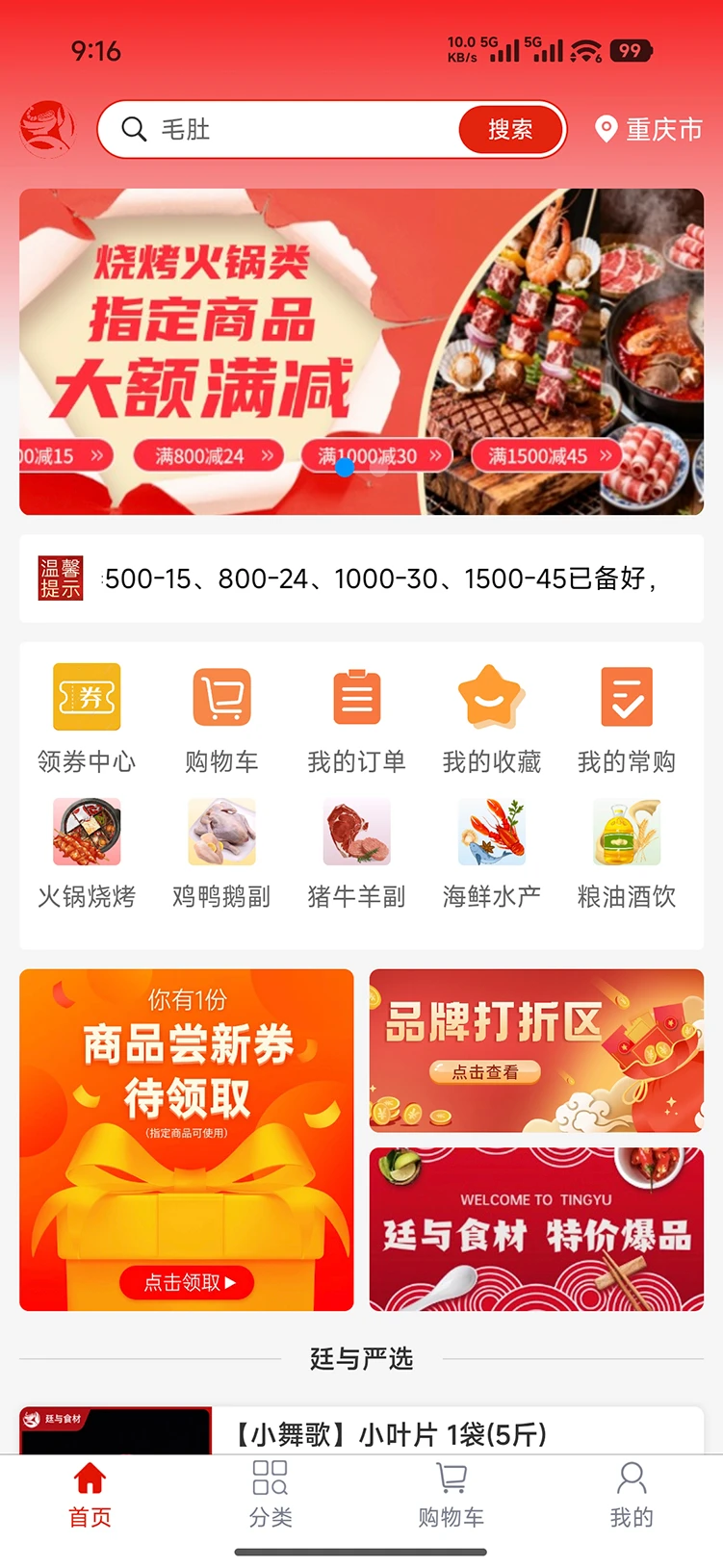Browse the 鸡鸭鹅副 poultry category icon
This screenshot has height=1568, width=723.
point(221,852)
